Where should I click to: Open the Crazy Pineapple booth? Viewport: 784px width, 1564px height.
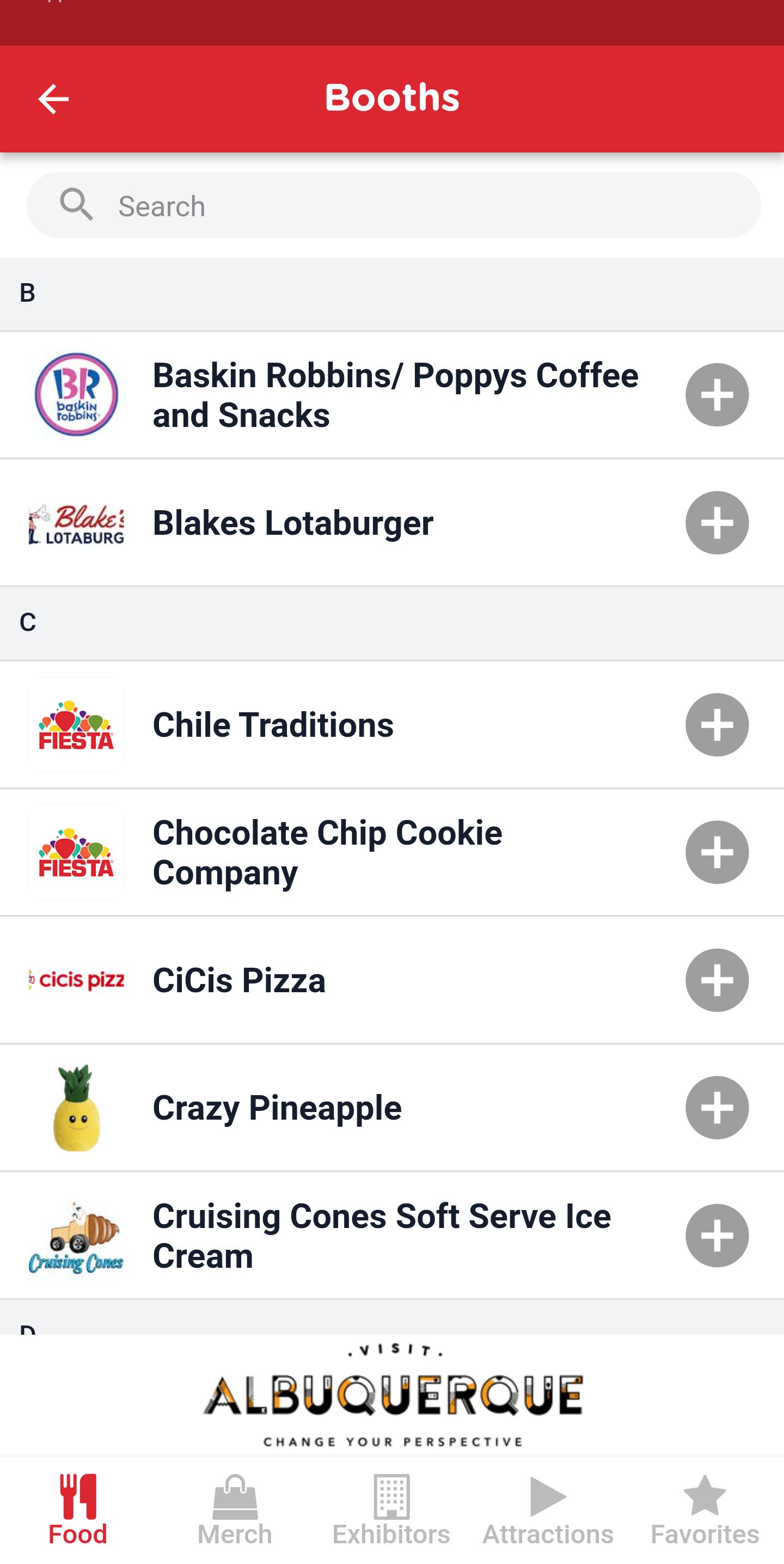pos(392,1108)
